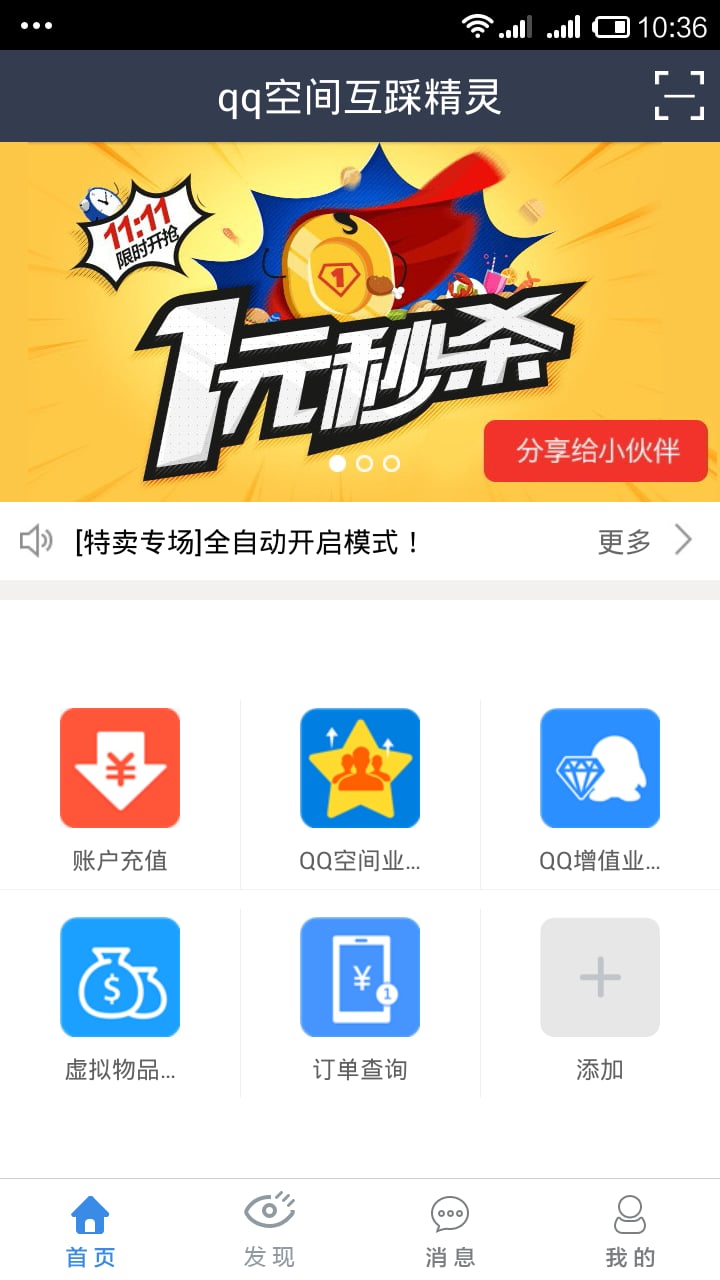Tap the first carousel indicator dot
This screenshot has height=1280, width=720.
[x=337, y=463]
